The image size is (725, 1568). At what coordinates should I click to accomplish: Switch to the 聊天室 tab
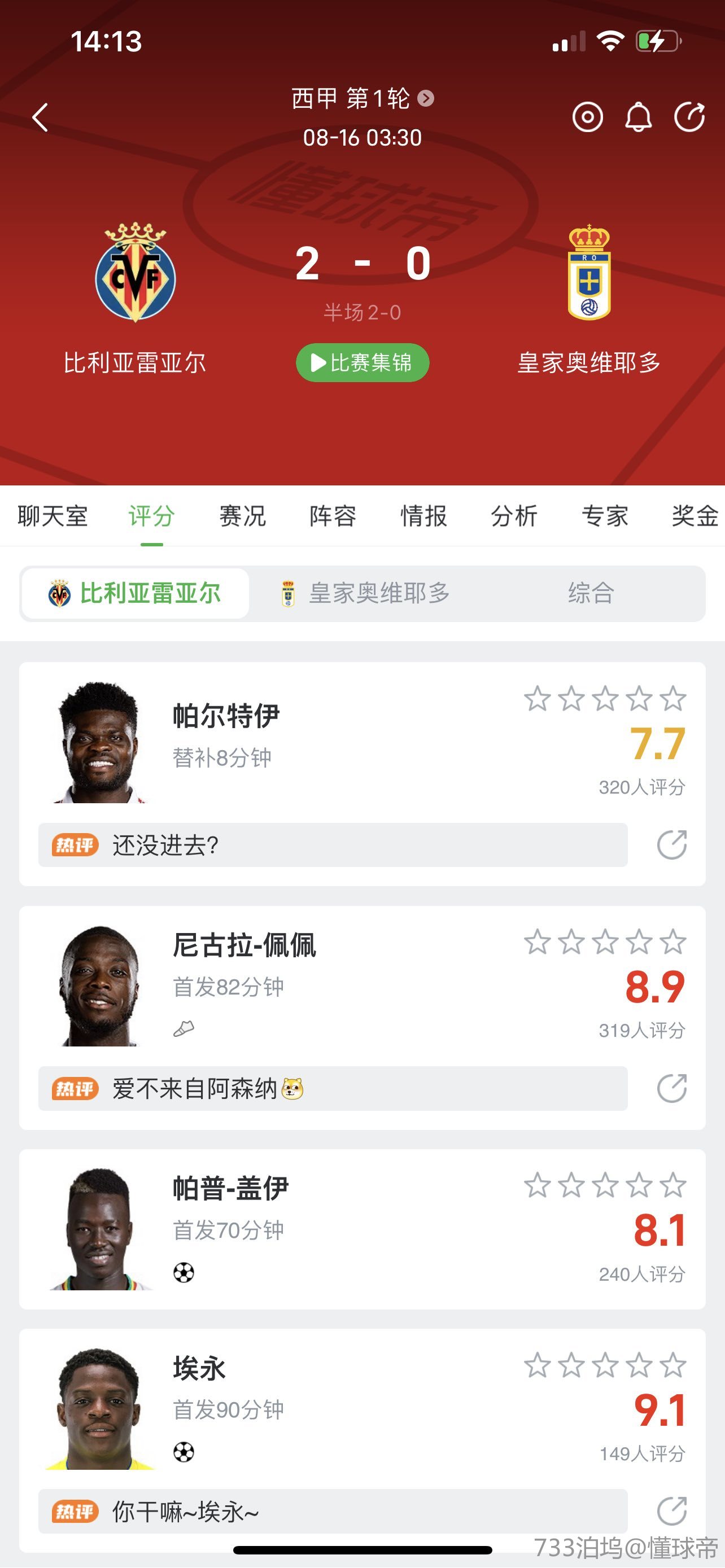coord(53,516)
